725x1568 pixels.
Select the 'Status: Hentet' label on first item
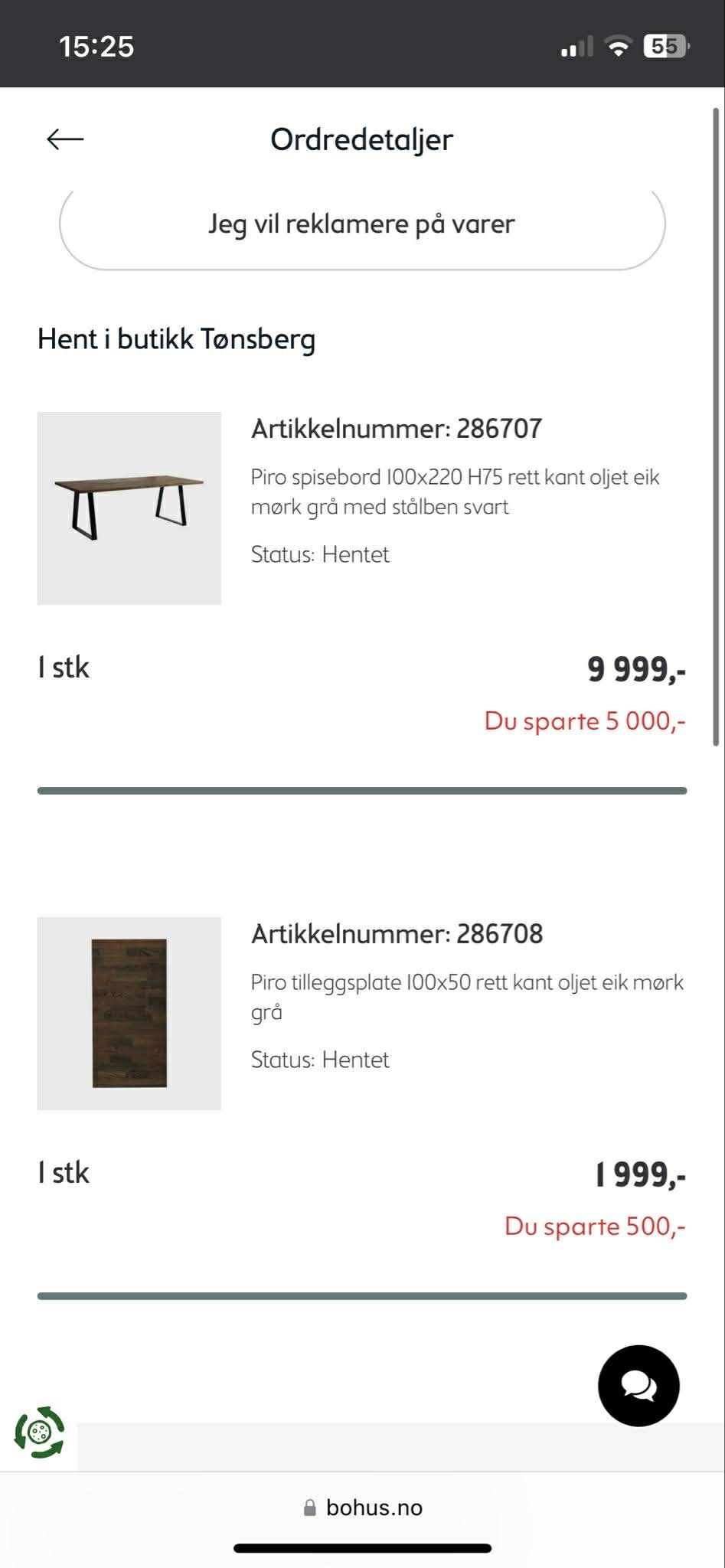click(320, 554)
